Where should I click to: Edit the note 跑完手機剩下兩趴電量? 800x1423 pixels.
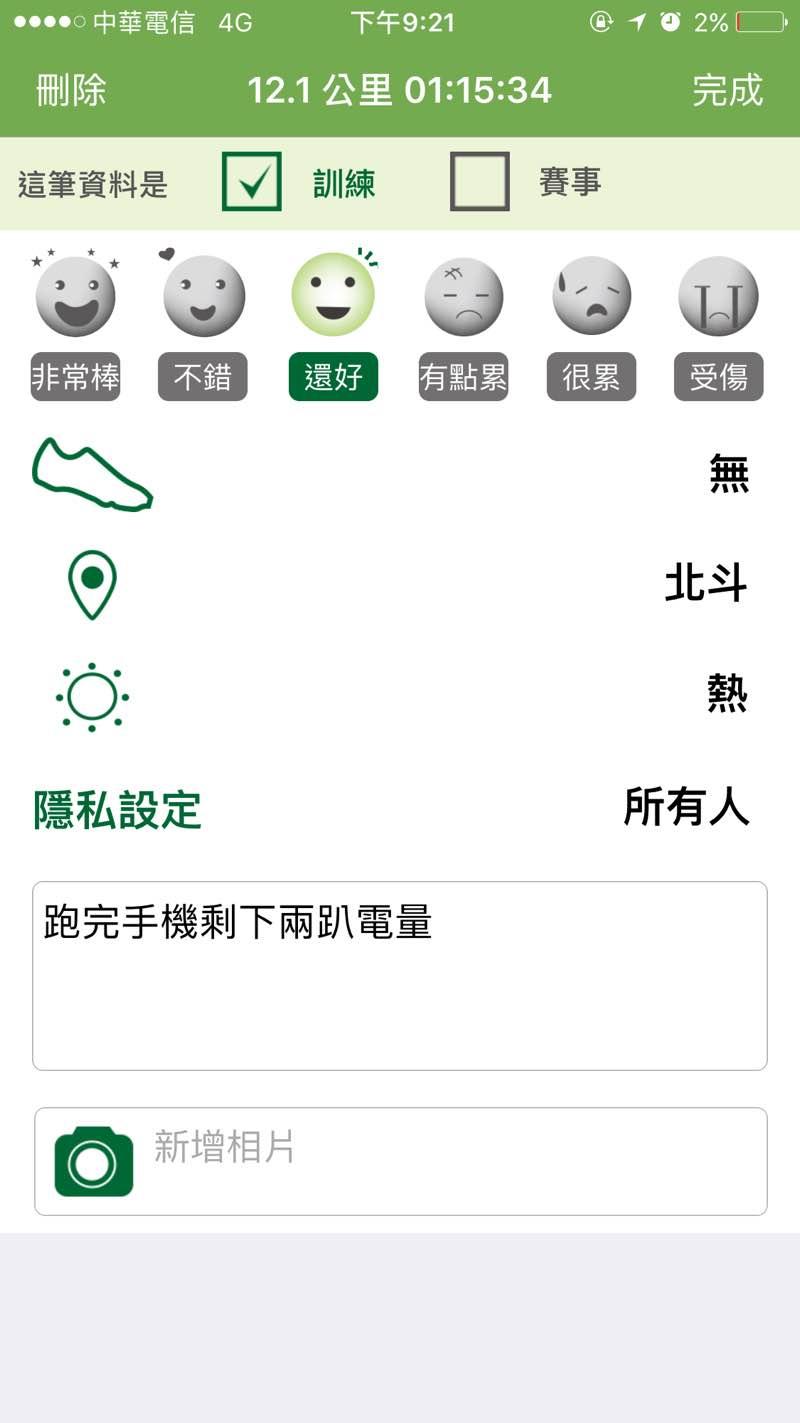tap(400, 975)
